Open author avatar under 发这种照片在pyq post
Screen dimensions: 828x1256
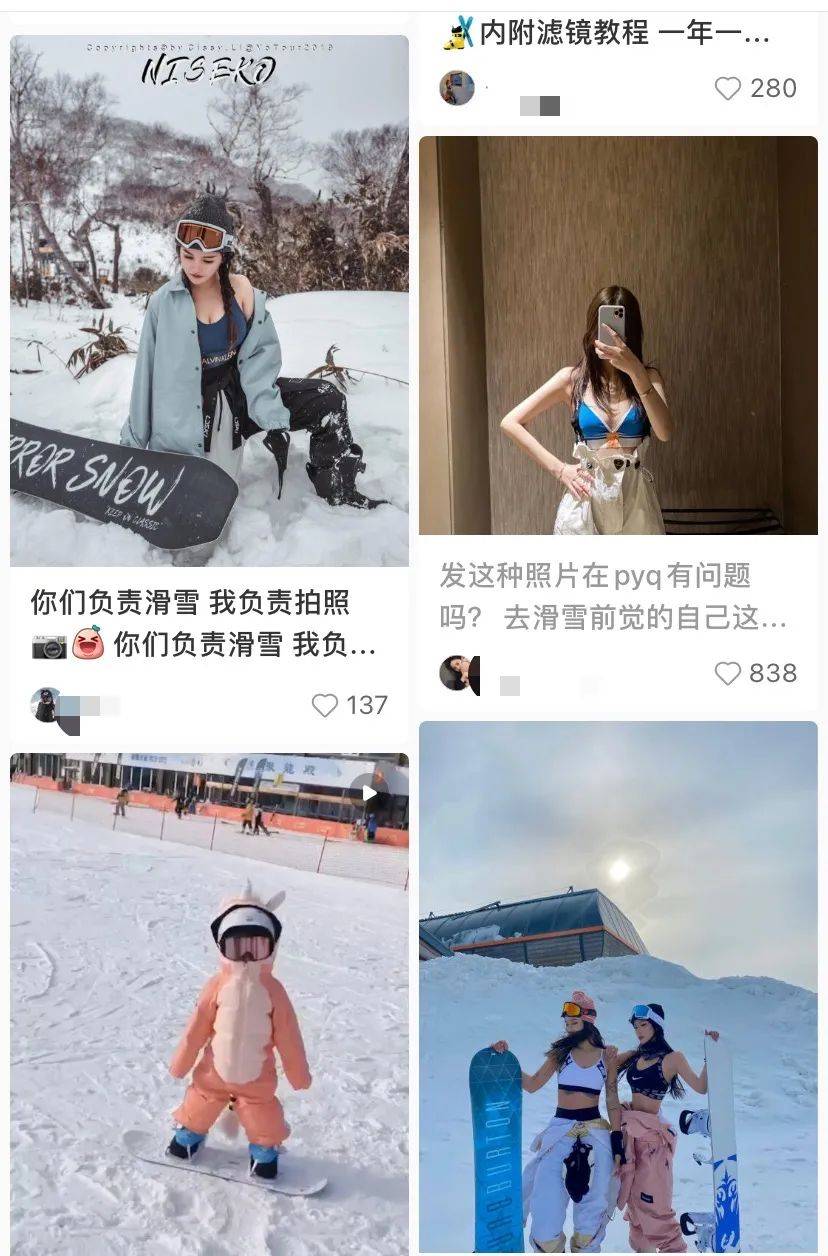456,673
